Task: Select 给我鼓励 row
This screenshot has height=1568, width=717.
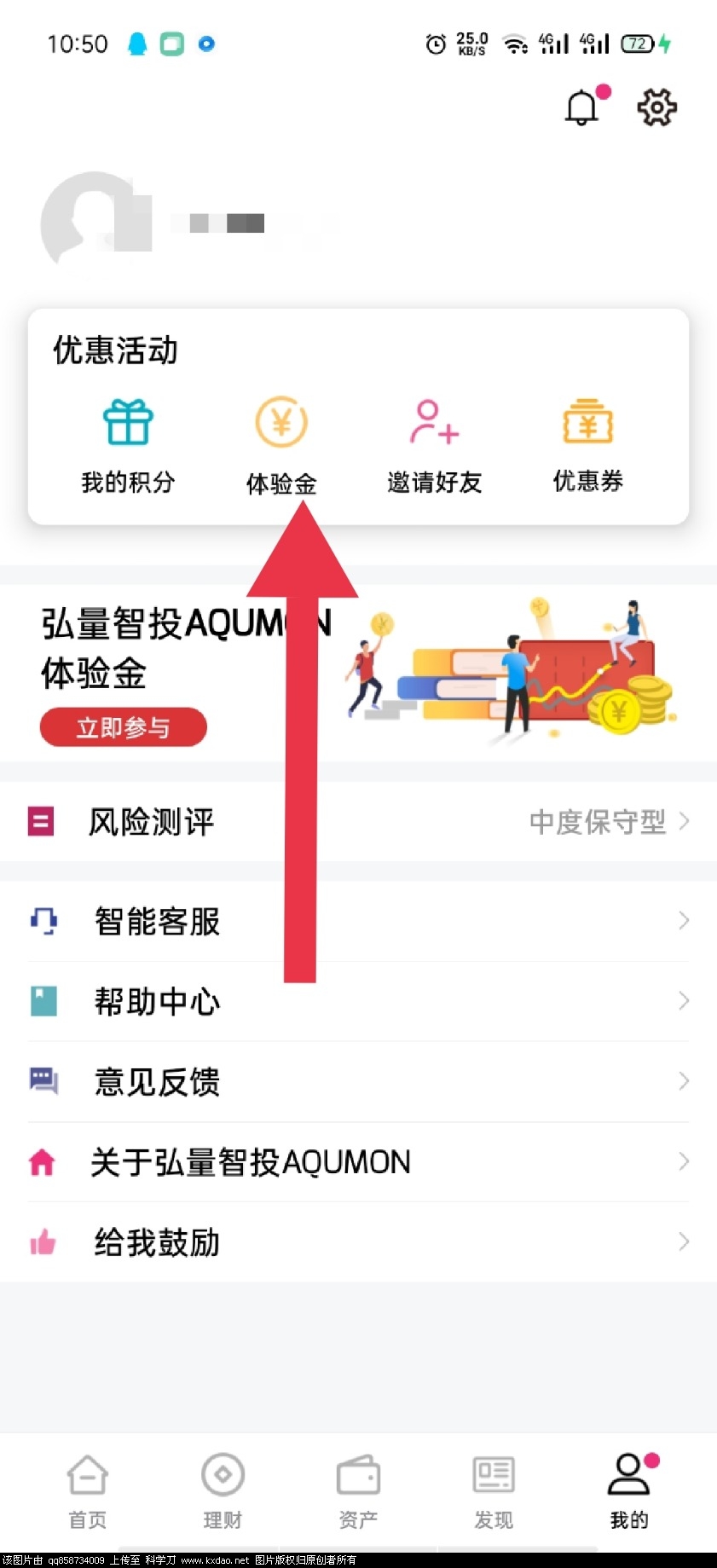Action: [x=358, y=1242]
